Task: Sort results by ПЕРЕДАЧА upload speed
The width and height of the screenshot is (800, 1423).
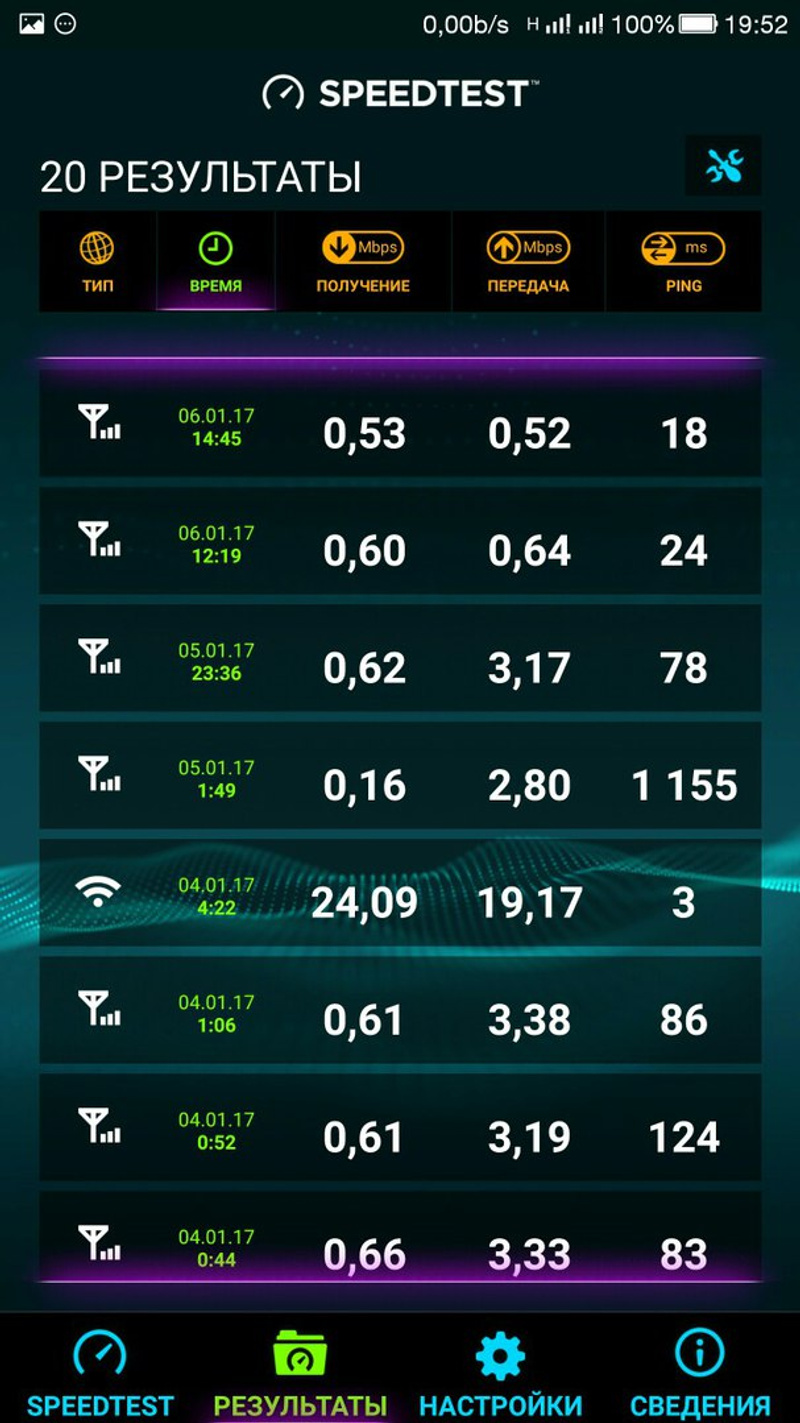Action: [528, 261]
